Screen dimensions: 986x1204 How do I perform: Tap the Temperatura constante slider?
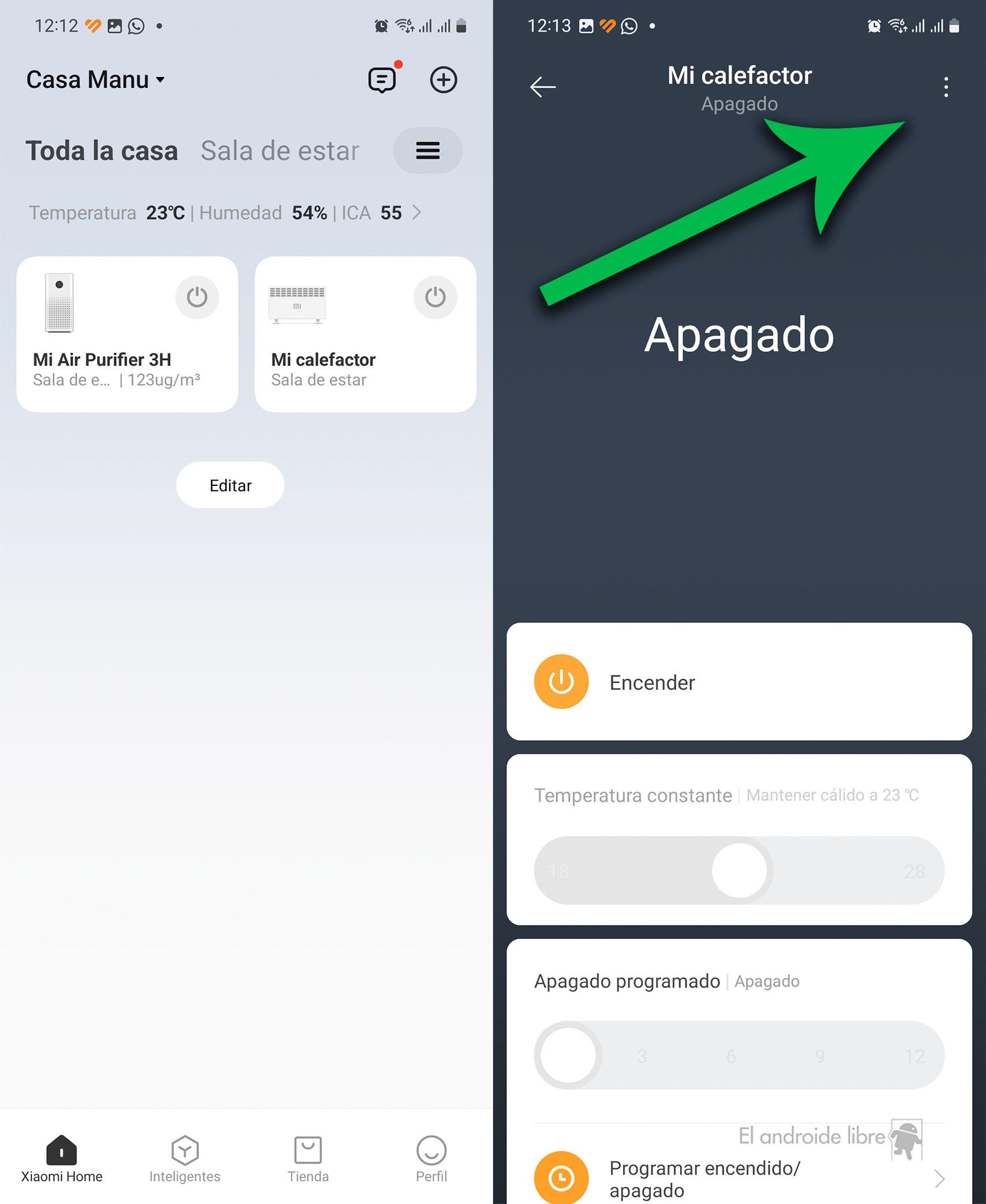click(x=739, y=870)
